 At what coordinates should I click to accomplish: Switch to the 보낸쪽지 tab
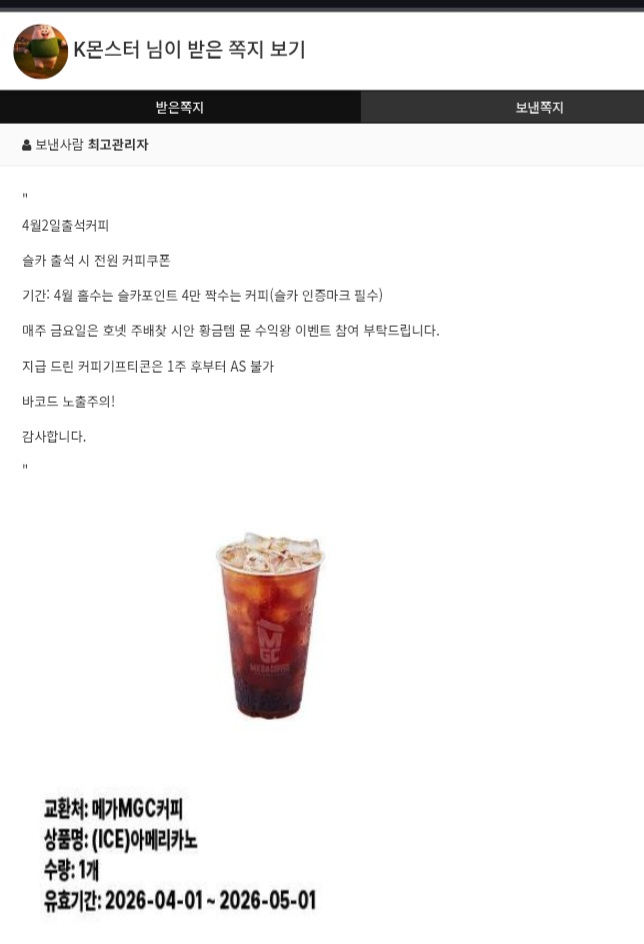pyautogui.click(x=540, y=107)
